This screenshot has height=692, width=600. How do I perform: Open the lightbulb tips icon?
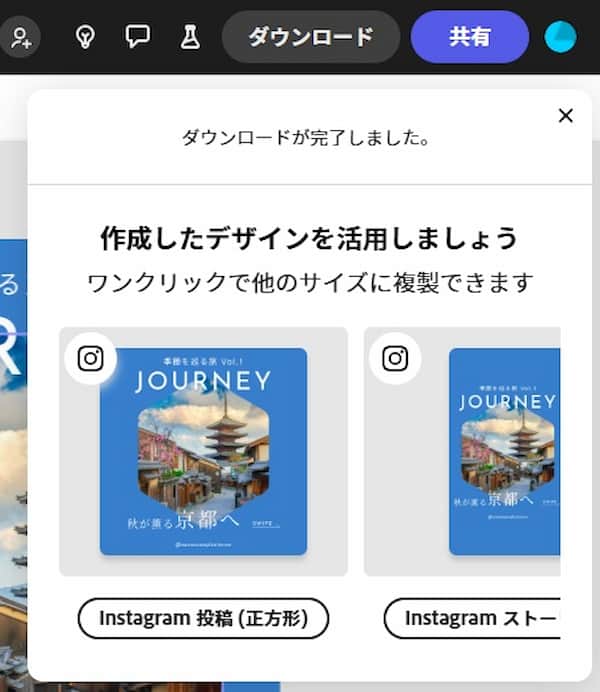(x=86, y=38)
